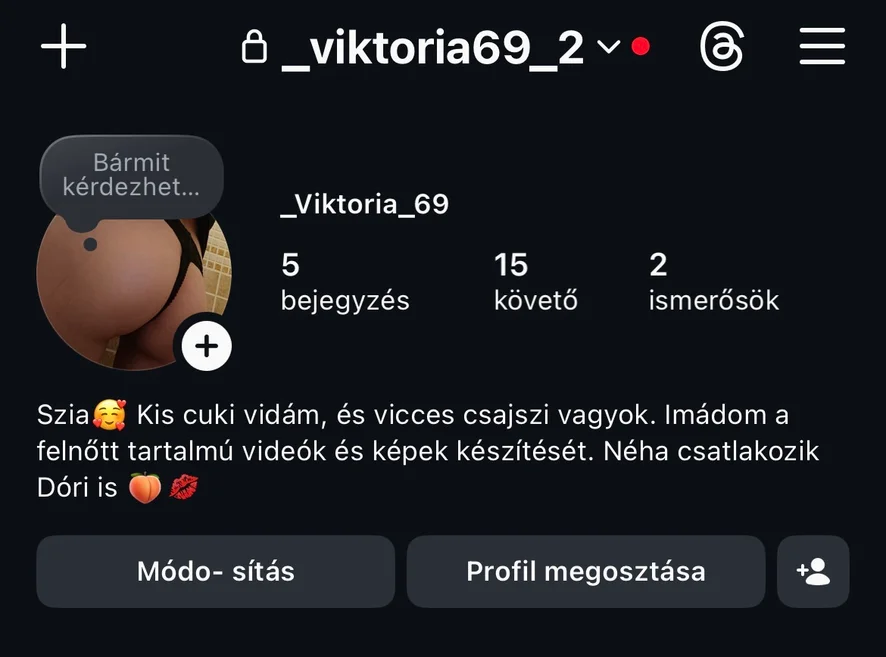The height and width of the screenshot is (657, 886).
Task: Tap Profil megosztása to share profile
Action: (x=585, y=572)
